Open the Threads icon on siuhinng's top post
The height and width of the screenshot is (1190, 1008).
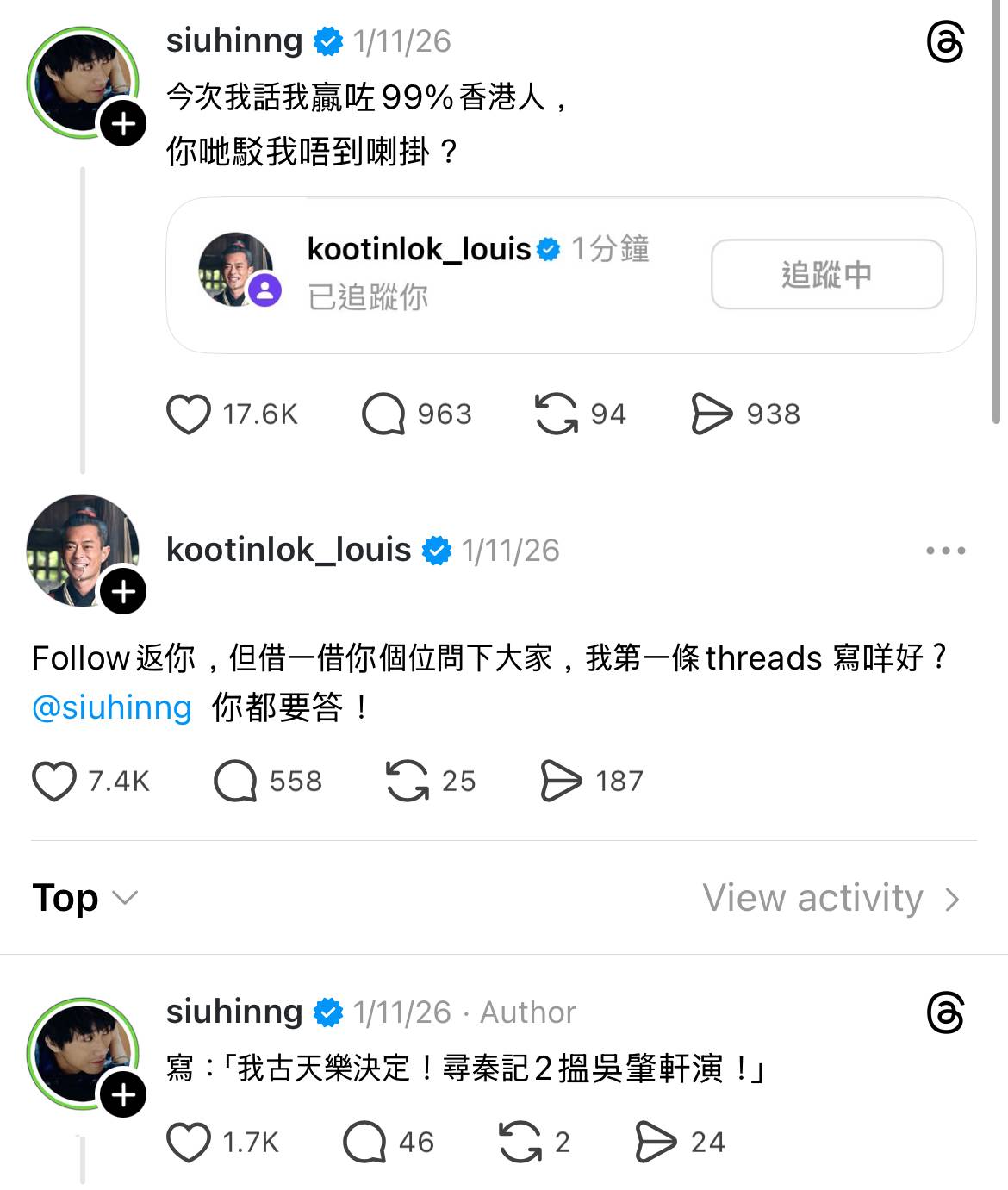[945, 42]
